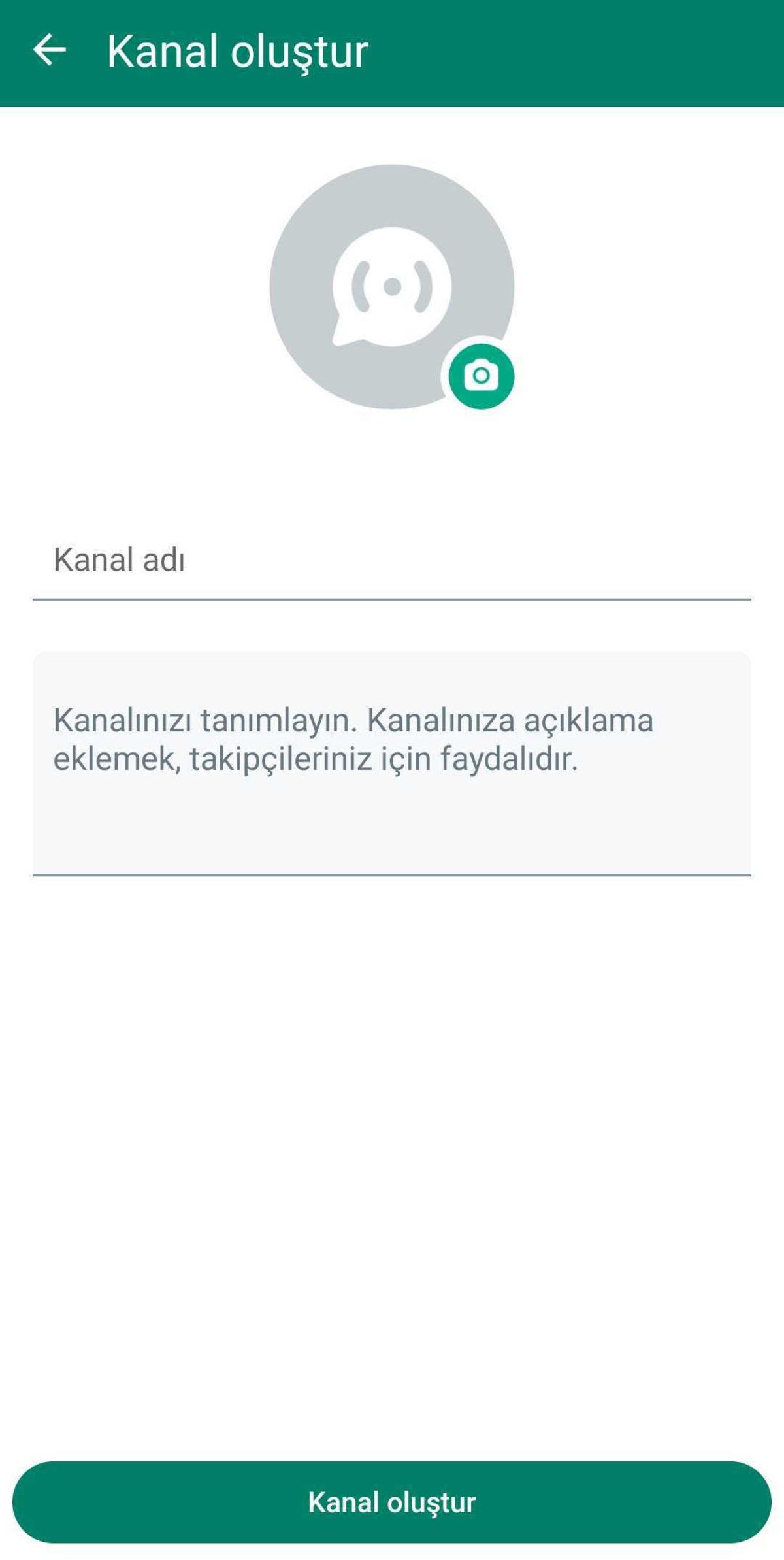Click the Kanal oluştur header title
Image resolution: width=784 pixels, height=1560 pixels.
pos(238,51)
